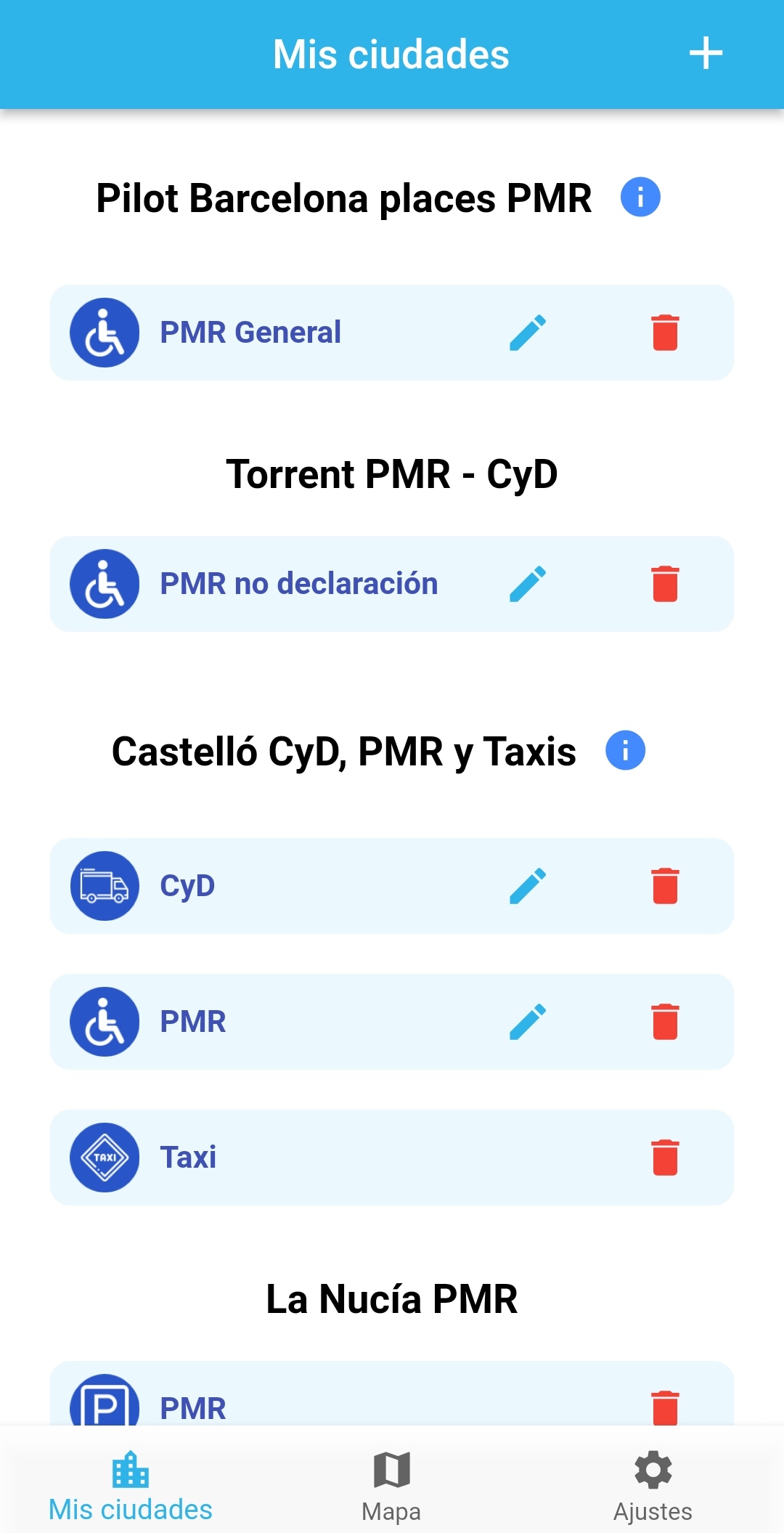This screenshot has height=1533, width=784.
Task: Delete the PMR entry under La Nucía
Action: [x=665, y=1407]
